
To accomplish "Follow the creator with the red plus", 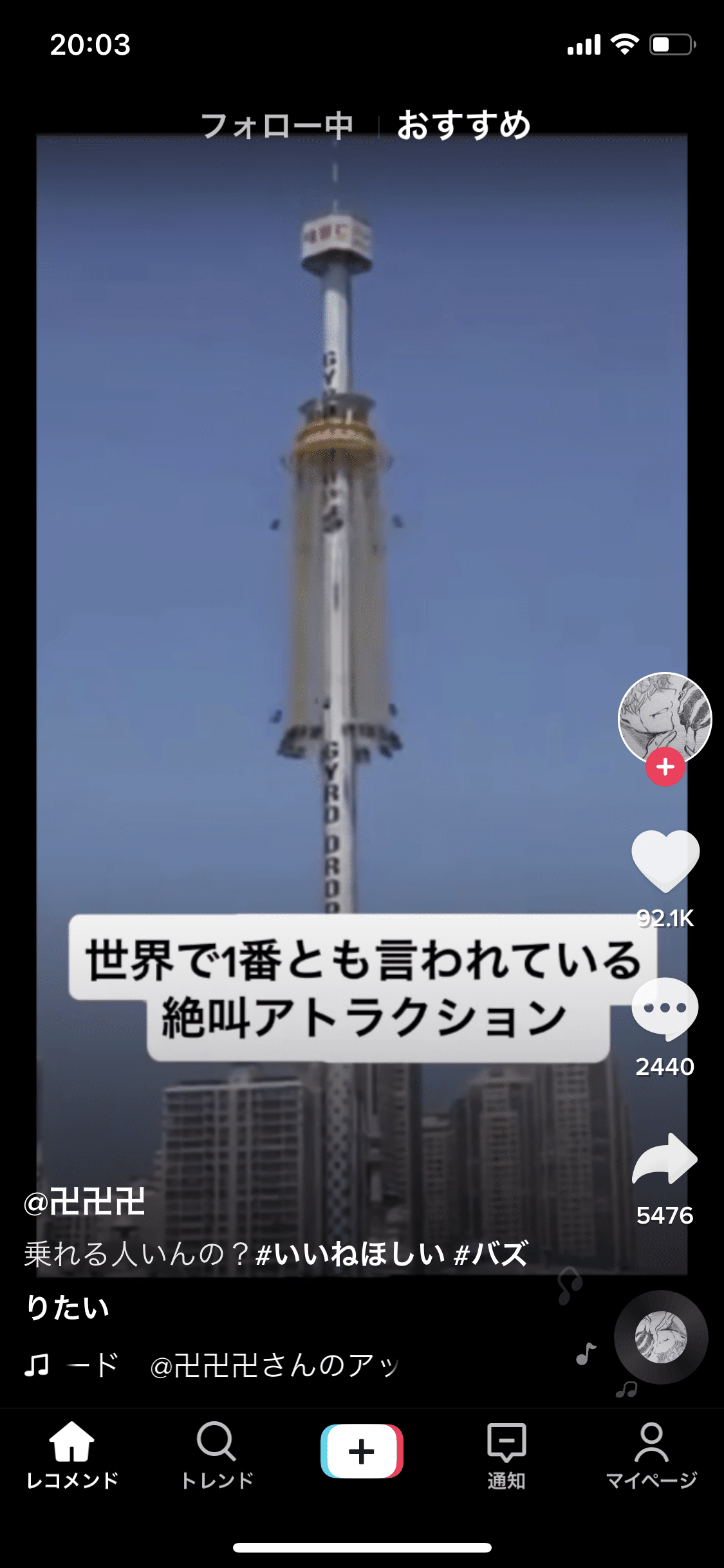I will 665,767.
